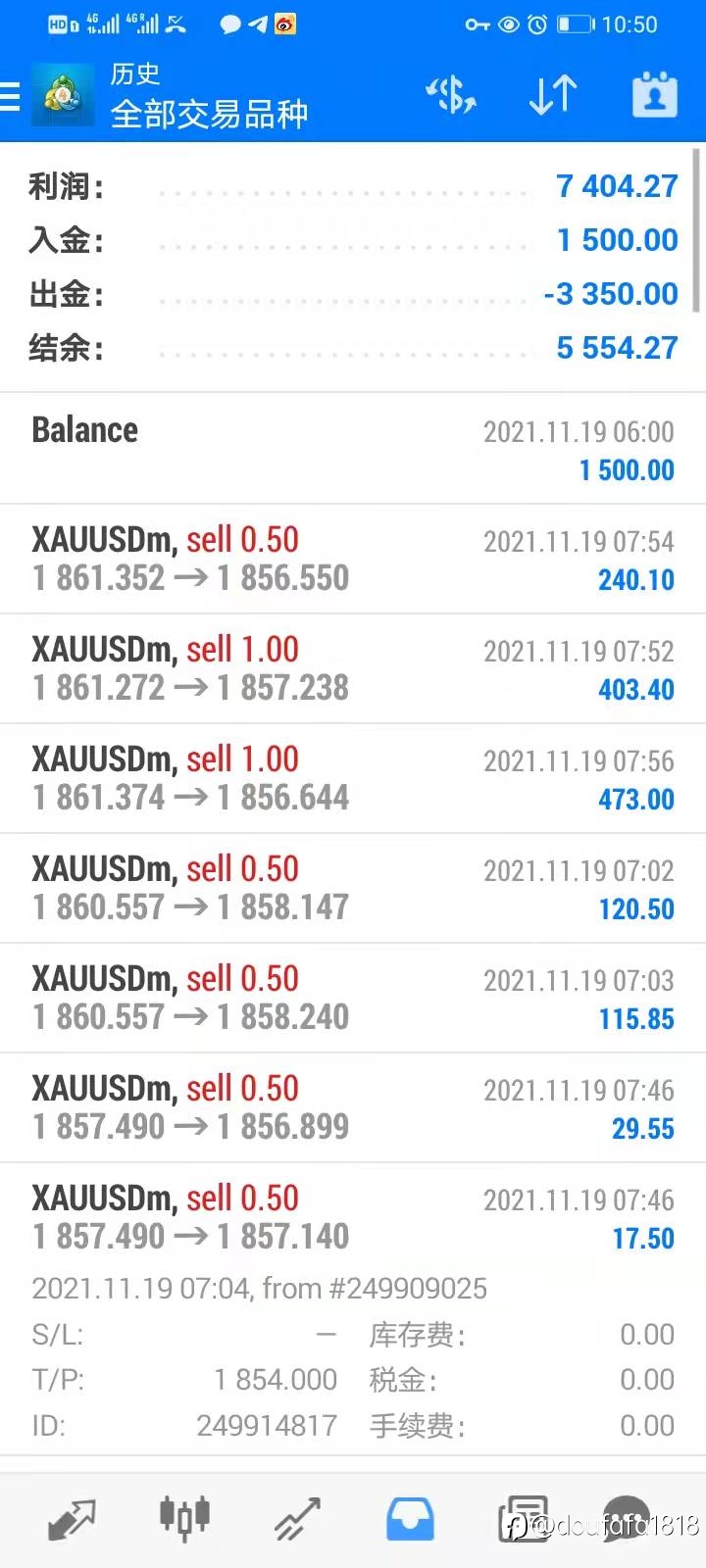The height and width of the screenshot is (1568, 706).
Task: Expand the sell 0.50 trade with 29.55 profit
Action: point(353,1108)
